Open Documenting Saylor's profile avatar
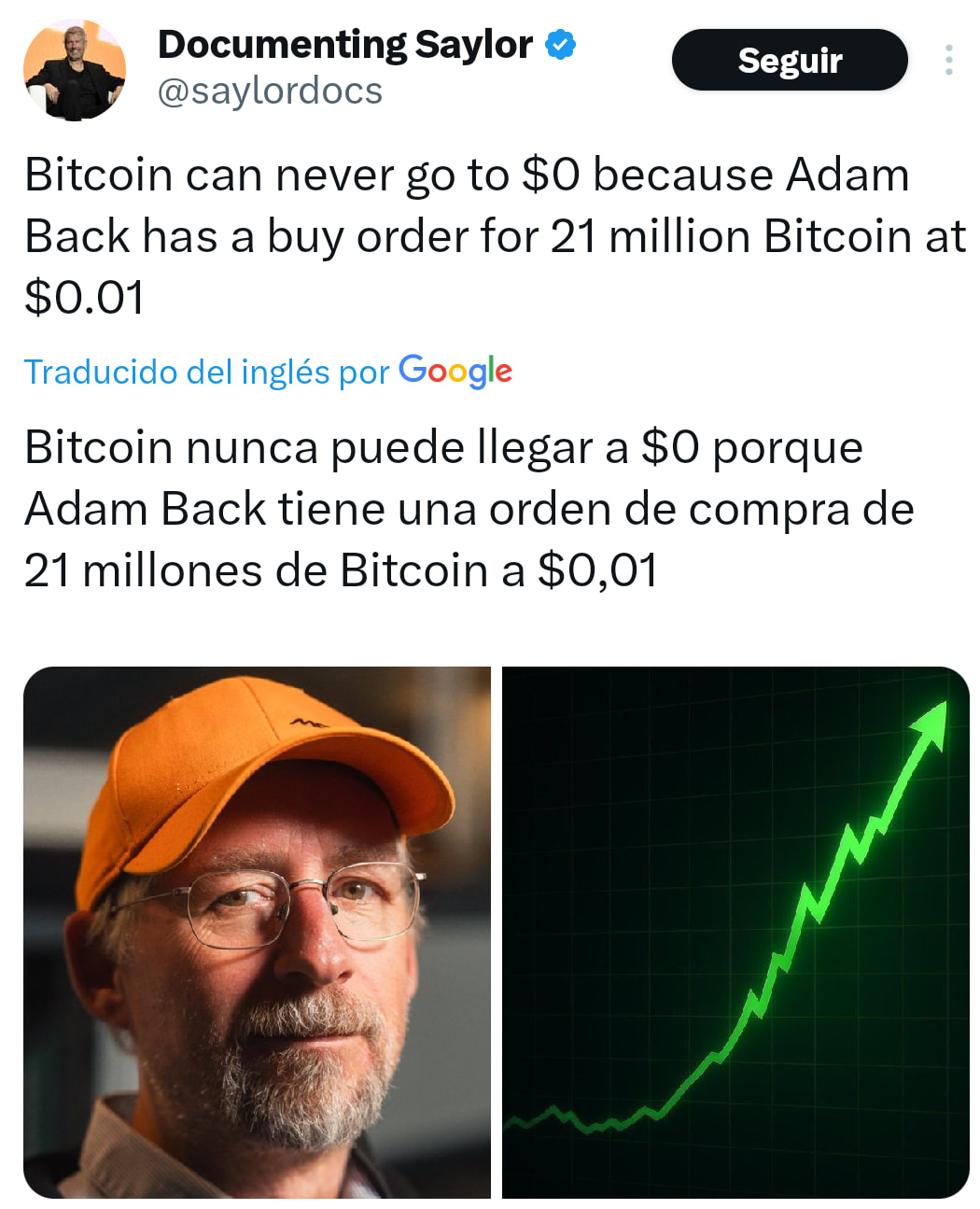 (x=74, y=70)
